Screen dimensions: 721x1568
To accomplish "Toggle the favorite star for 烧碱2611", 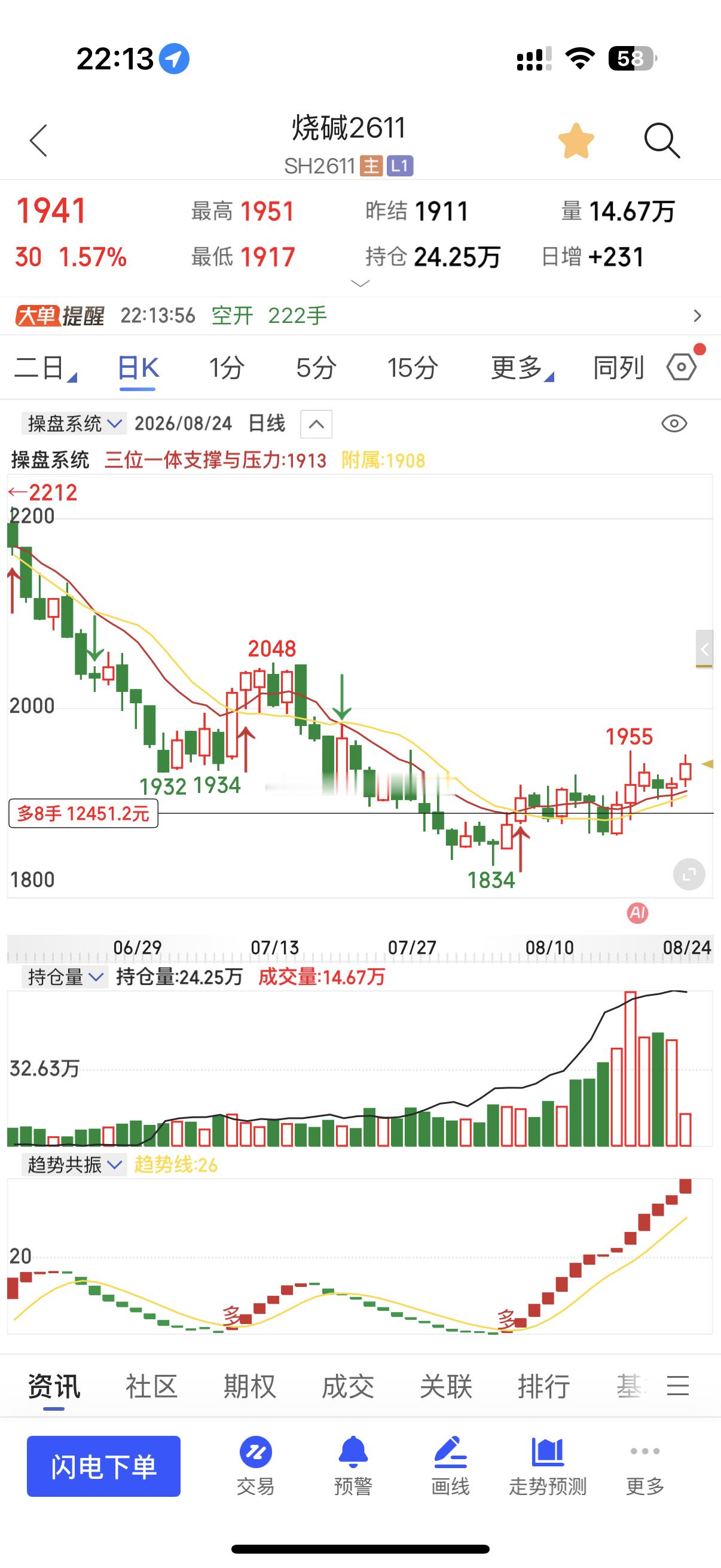I will [576, 141].
